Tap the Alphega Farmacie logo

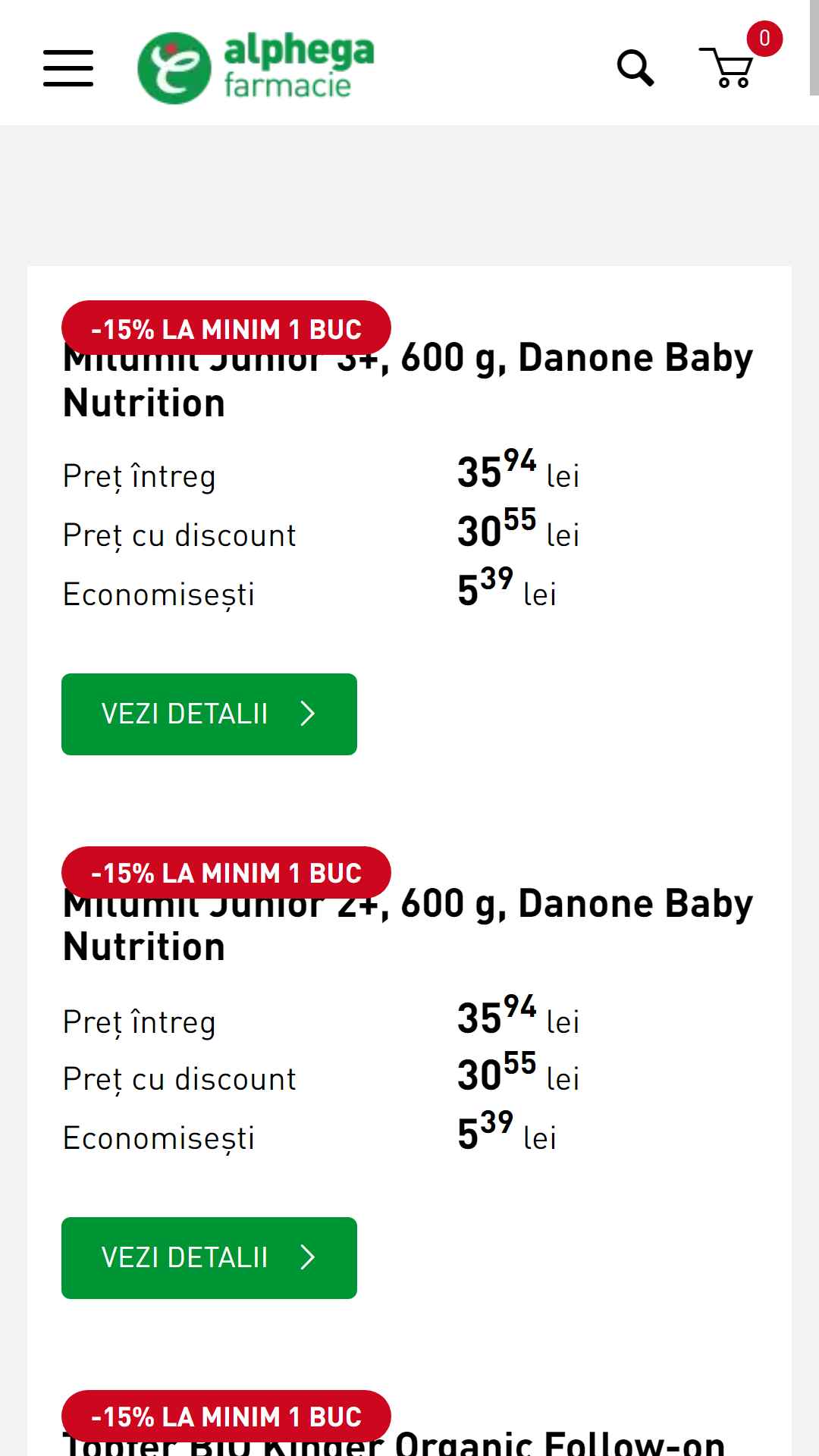click(x=256, y=67)
